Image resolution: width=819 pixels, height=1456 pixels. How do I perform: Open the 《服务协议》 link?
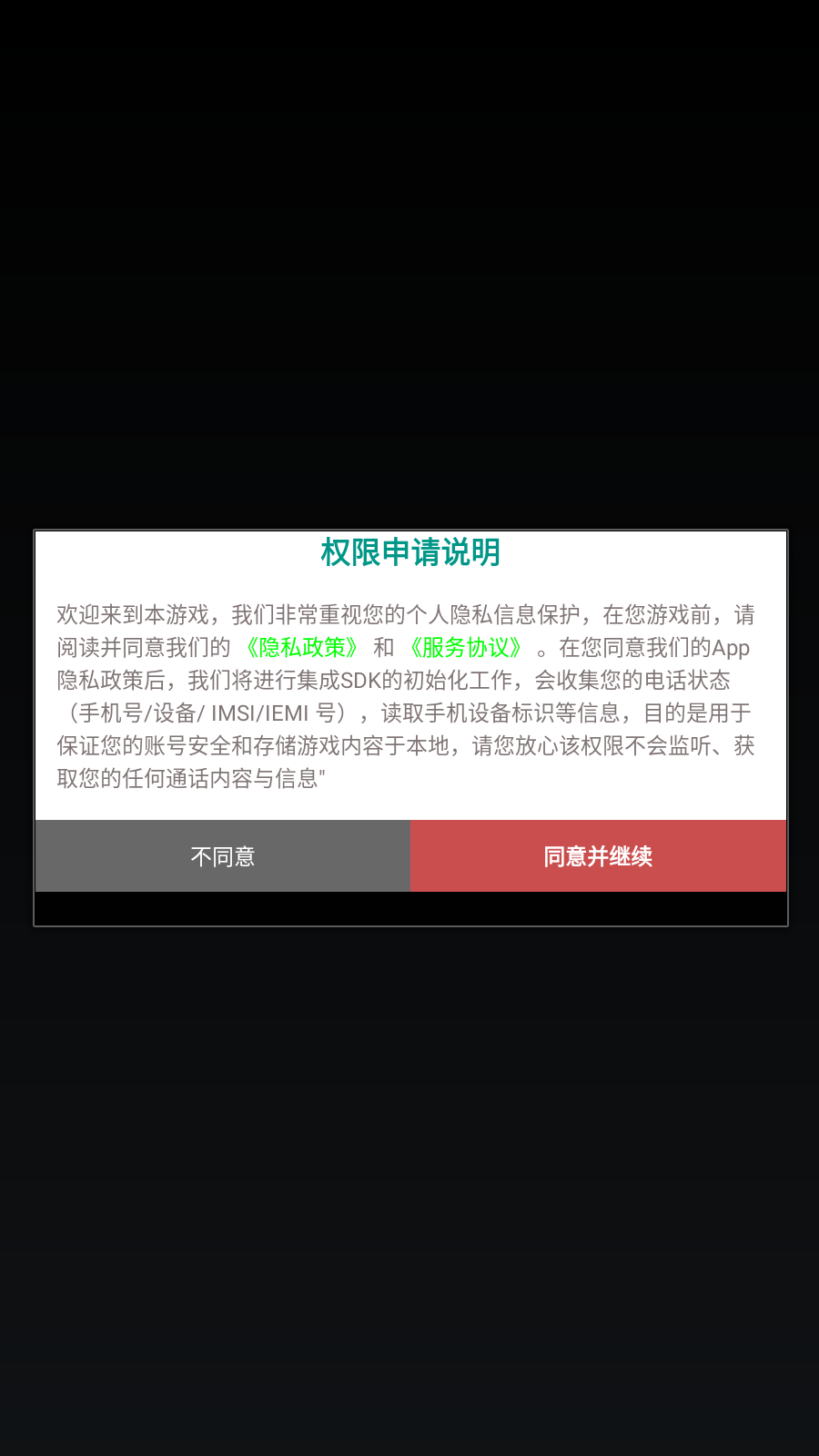(465, 648)
